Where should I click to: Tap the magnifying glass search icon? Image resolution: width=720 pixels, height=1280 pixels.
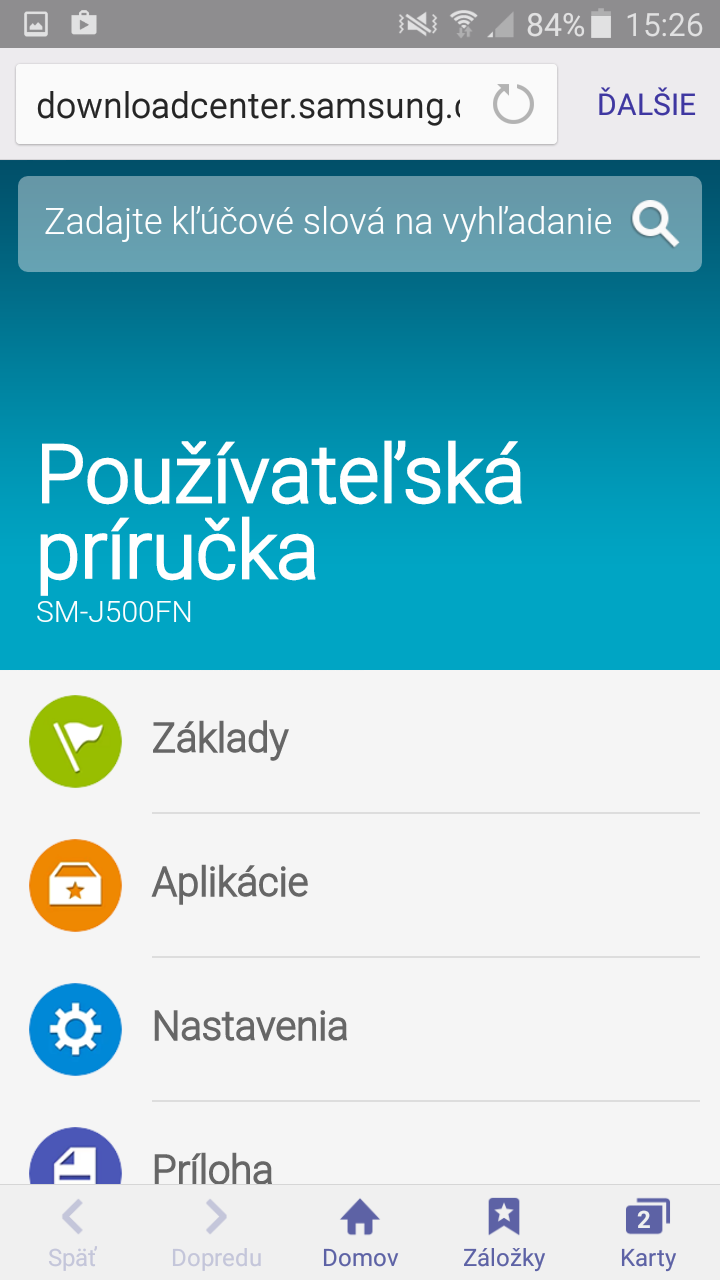pyautogui.click(x=655, y=222)
